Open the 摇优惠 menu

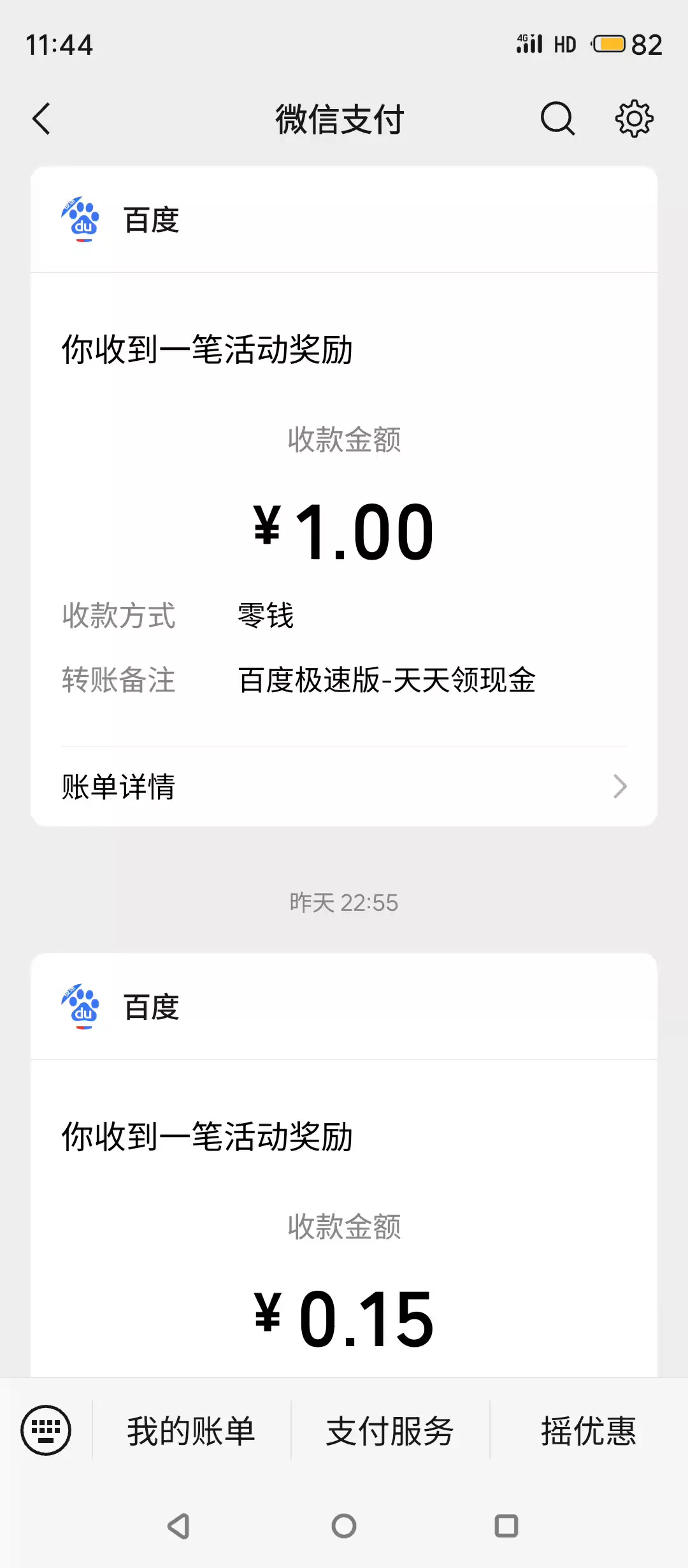pyautogui.click(x=589, y=1431)
